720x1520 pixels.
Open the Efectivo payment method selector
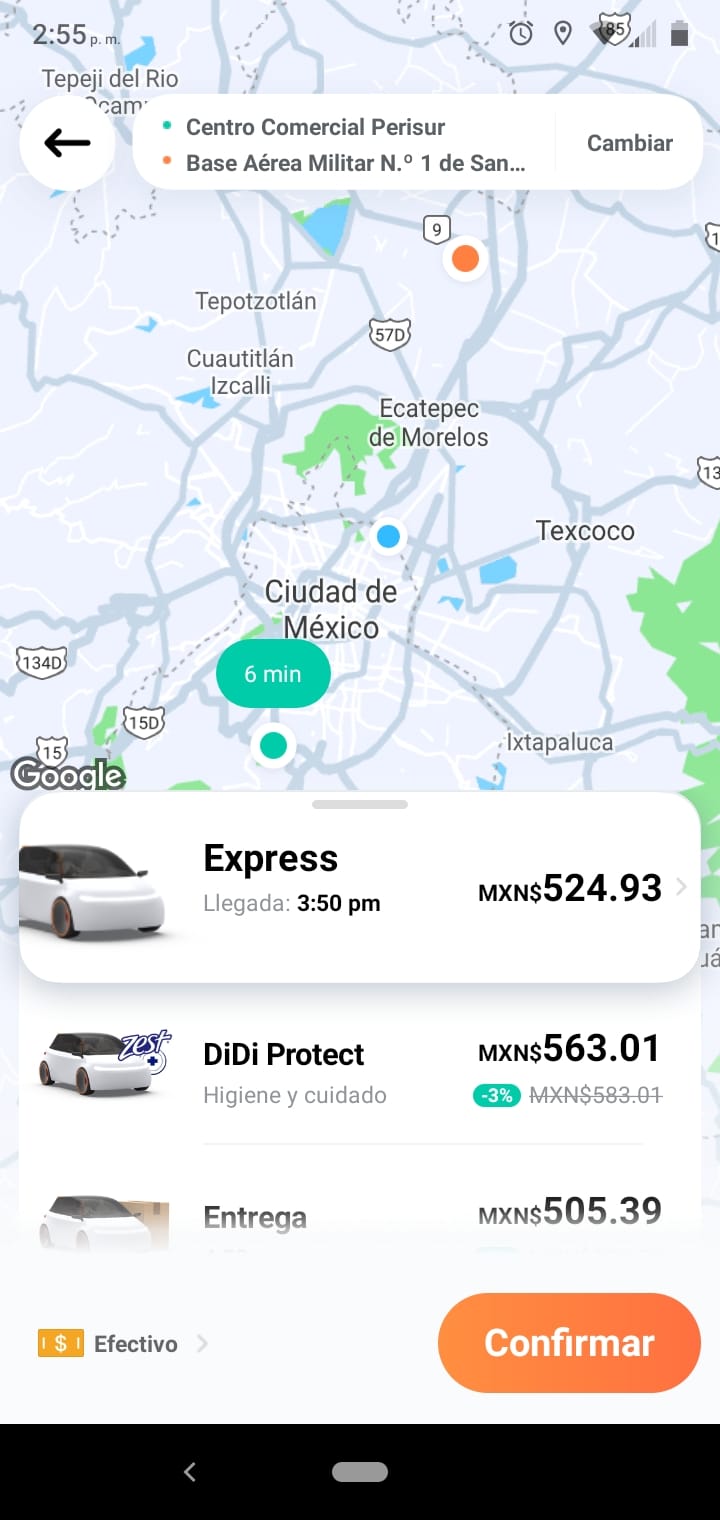pyautogui.click(x=122, y=1344)
